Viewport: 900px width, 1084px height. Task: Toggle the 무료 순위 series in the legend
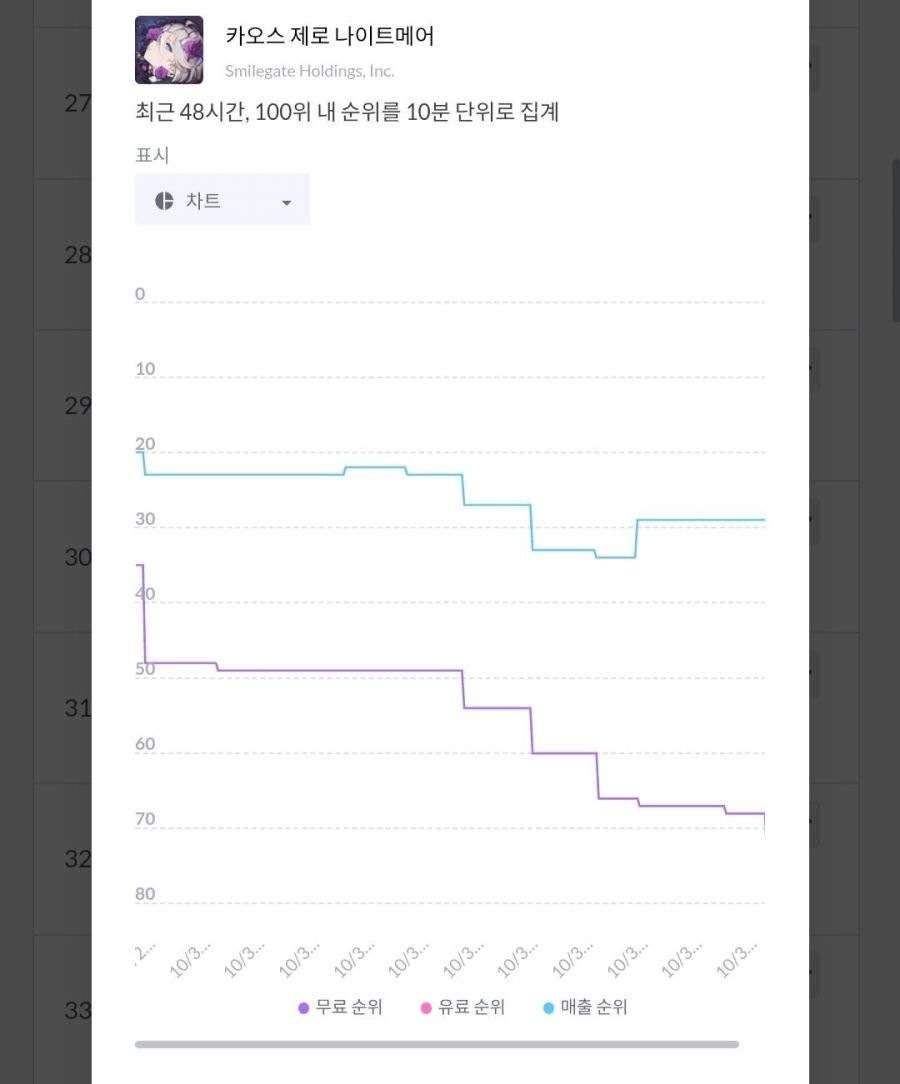[340, 1007]
